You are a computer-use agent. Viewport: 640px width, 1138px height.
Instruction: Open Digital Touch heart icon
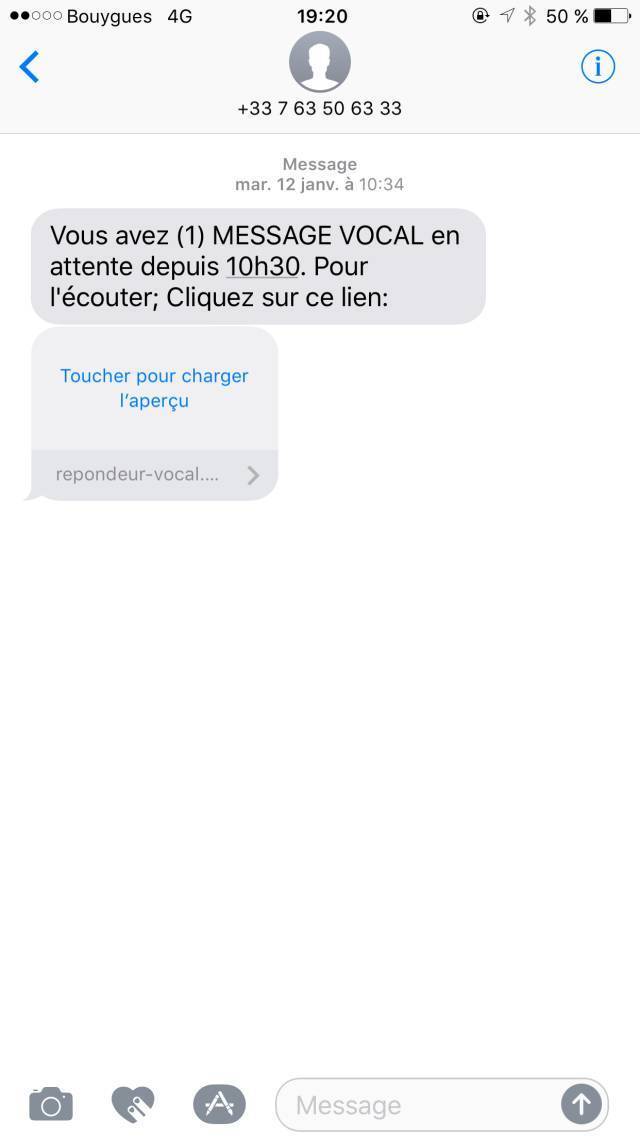point(134,1104)
